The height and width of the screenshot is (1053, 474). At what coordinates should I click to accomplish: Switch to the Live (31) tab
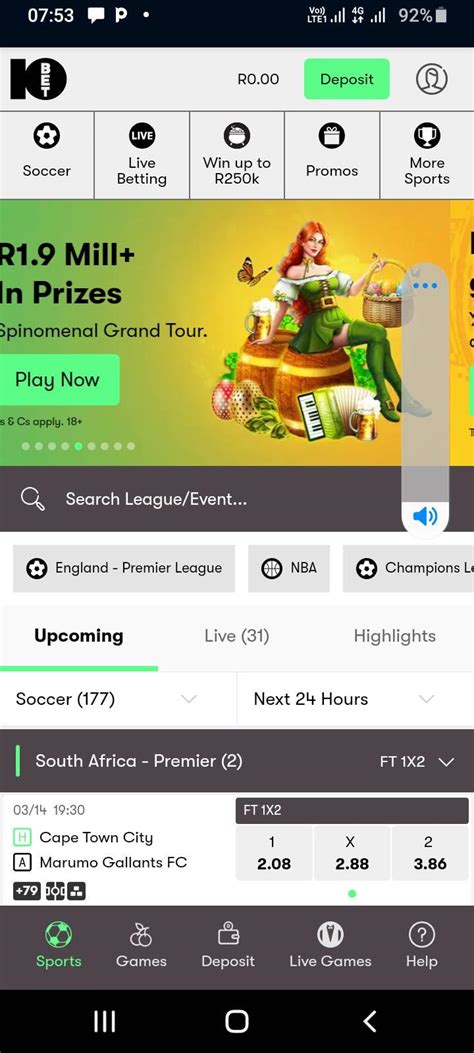237,636
